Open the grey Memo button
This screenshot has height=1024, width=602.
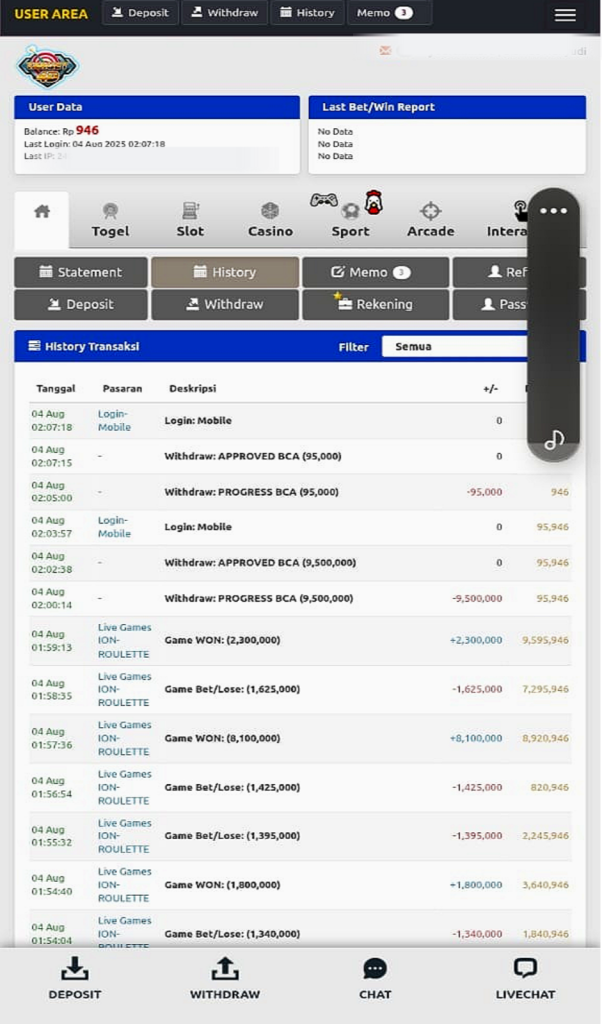(x=375, y=272)
